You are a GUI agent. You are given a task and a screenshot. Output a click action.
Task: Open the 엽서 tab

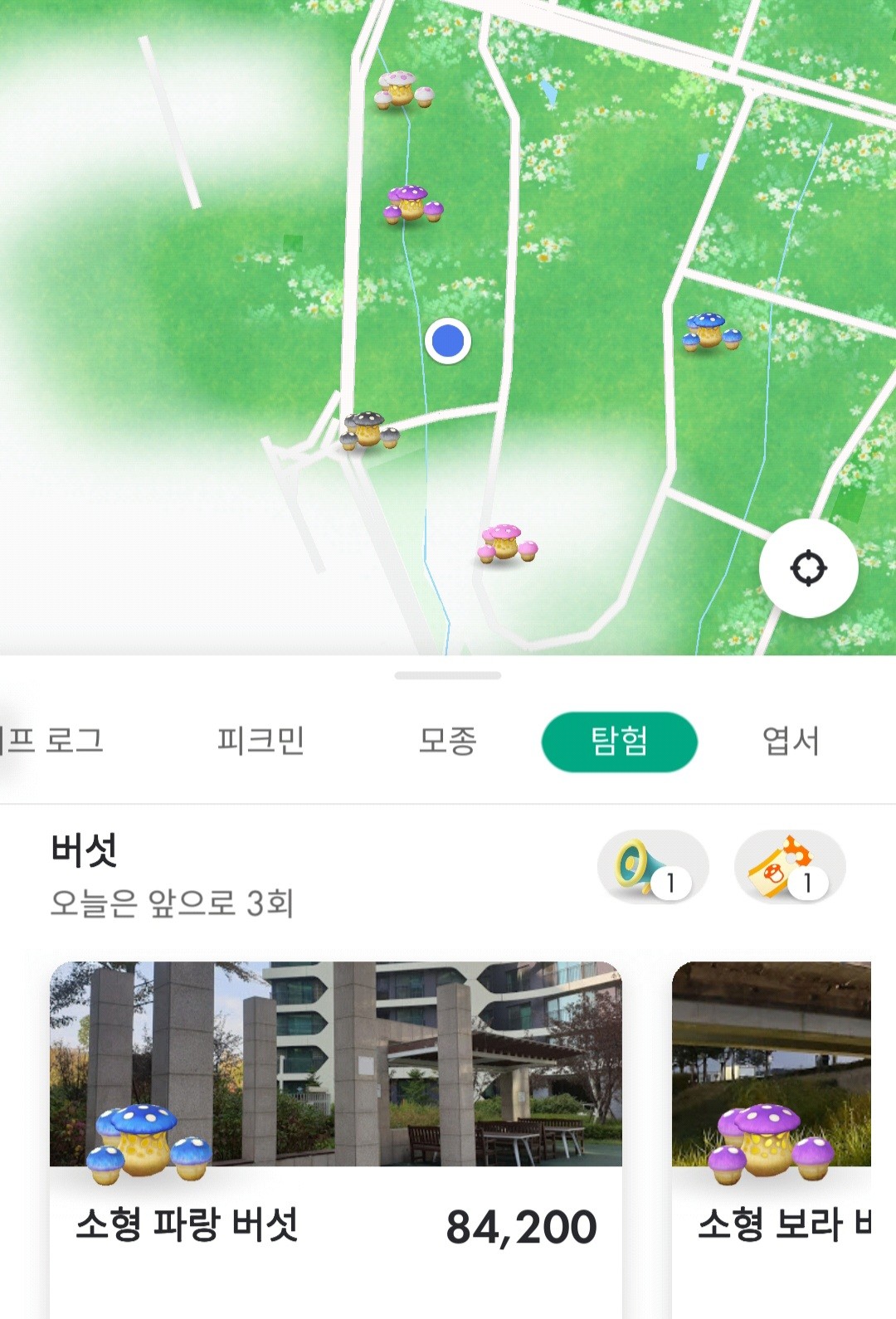pyautogui.click(x=790, y=741)
